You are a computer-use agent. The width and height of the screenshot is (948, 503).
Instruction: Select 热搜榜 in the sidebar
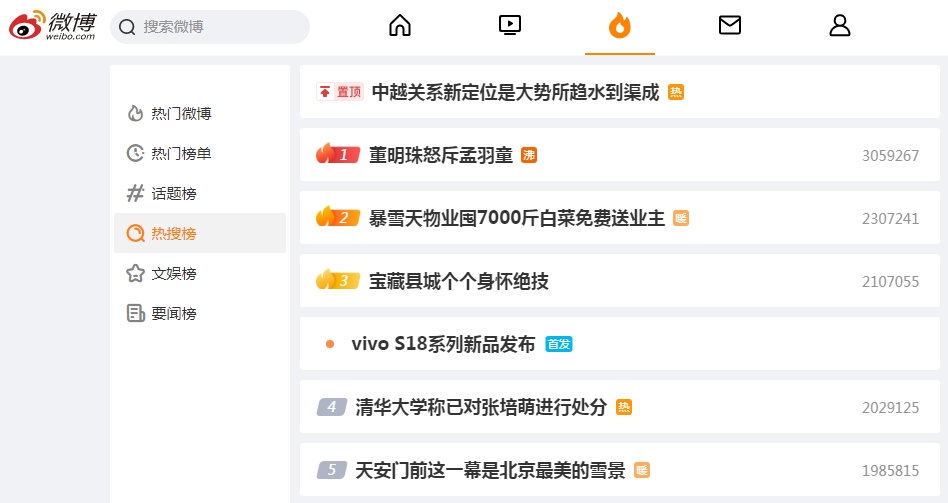[173, 233]
